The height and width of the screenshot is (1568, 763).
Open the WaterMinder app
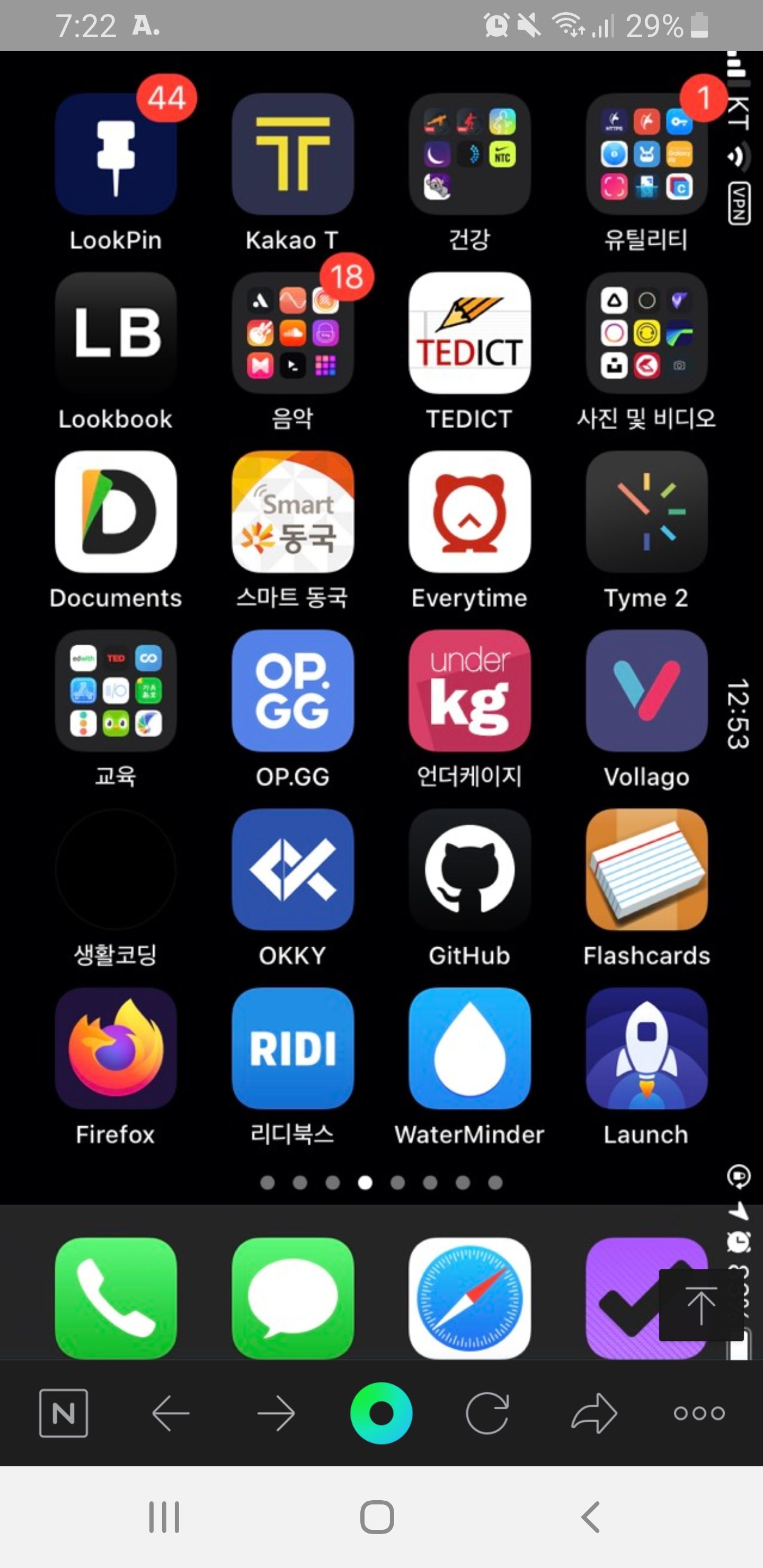(469, 1050)
